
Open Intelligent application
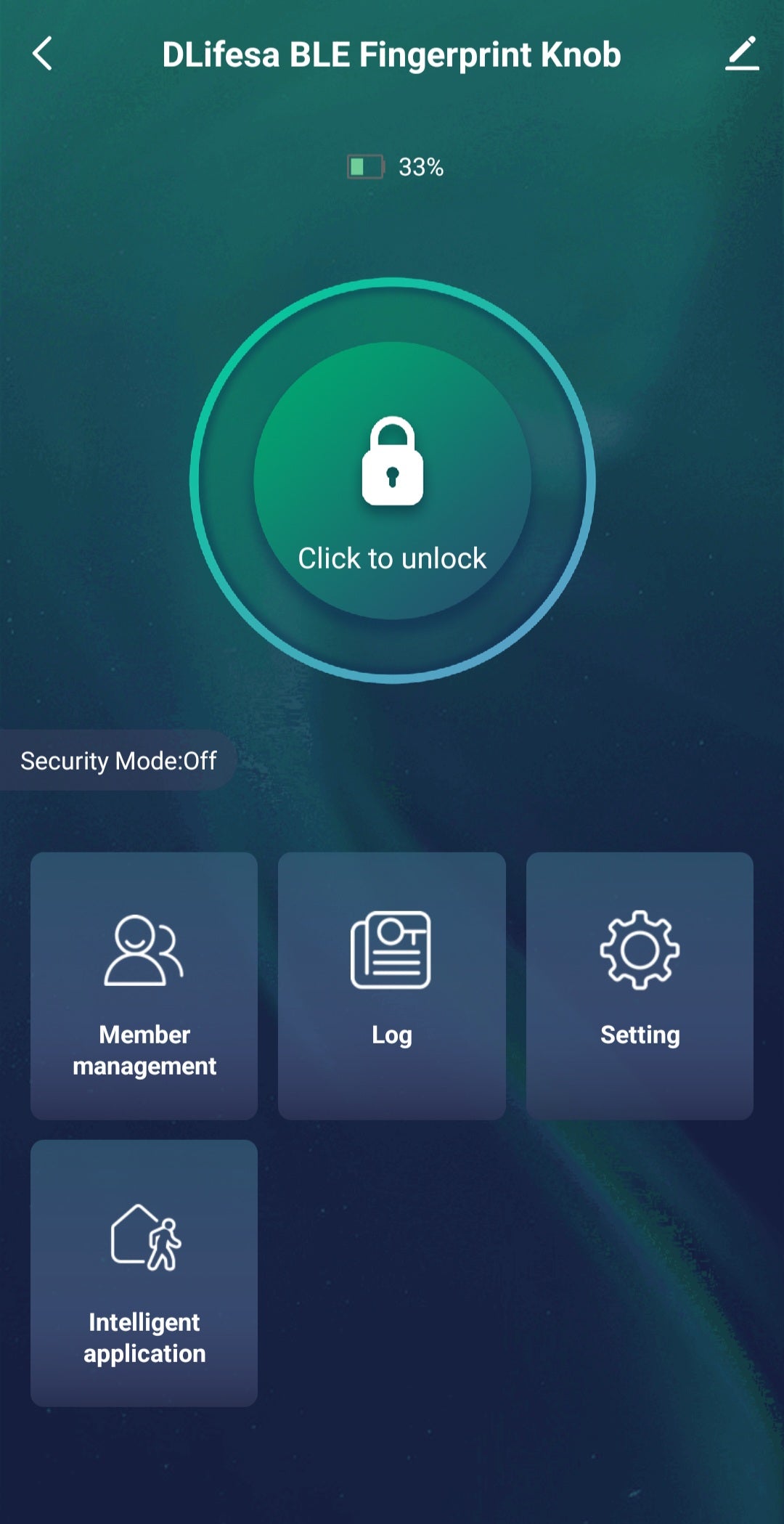tap(144, 1273)
